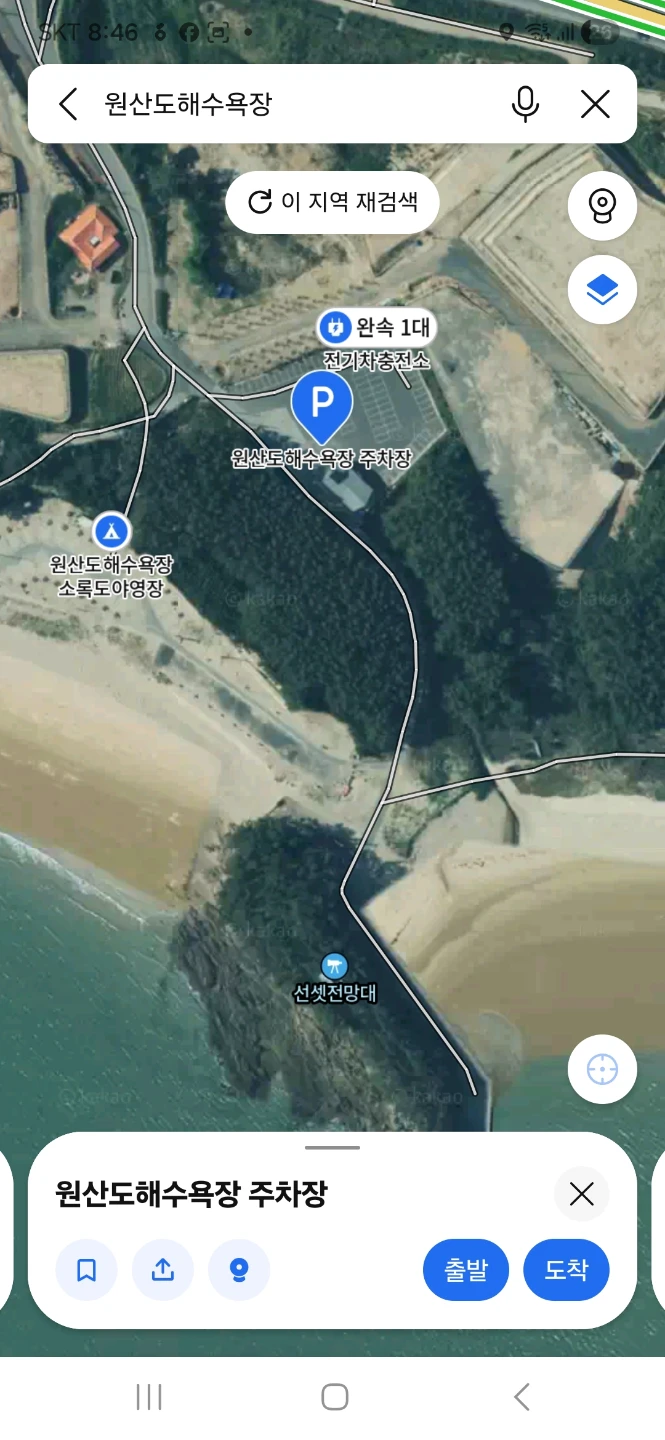Tap the 선셋전망대 observatory marker
This screenshot has width=665, height=1440.
(x=333, y=966)
